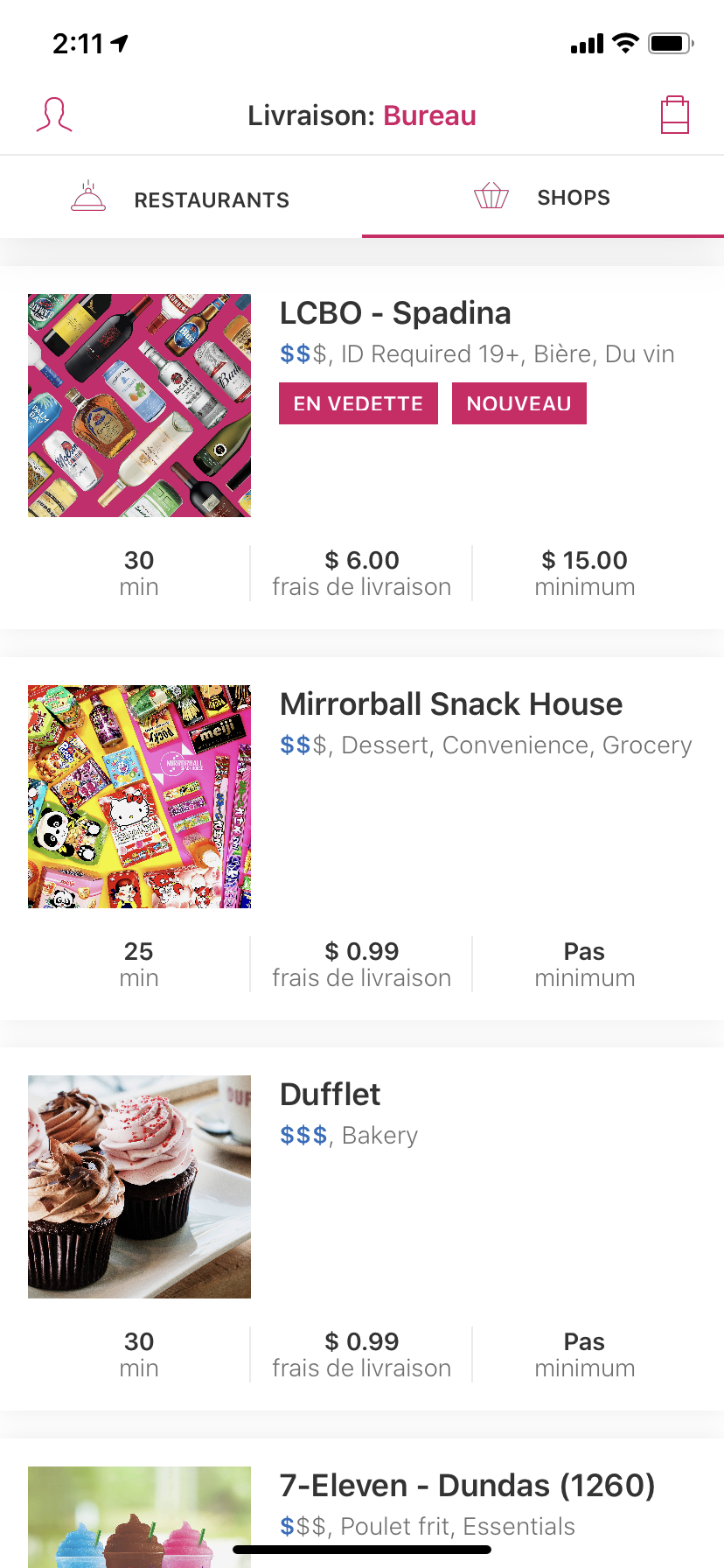Tap the Wi-Fi status icon
The width and height of the screenshot is (724, 1568).
click(x=624, y=40)
